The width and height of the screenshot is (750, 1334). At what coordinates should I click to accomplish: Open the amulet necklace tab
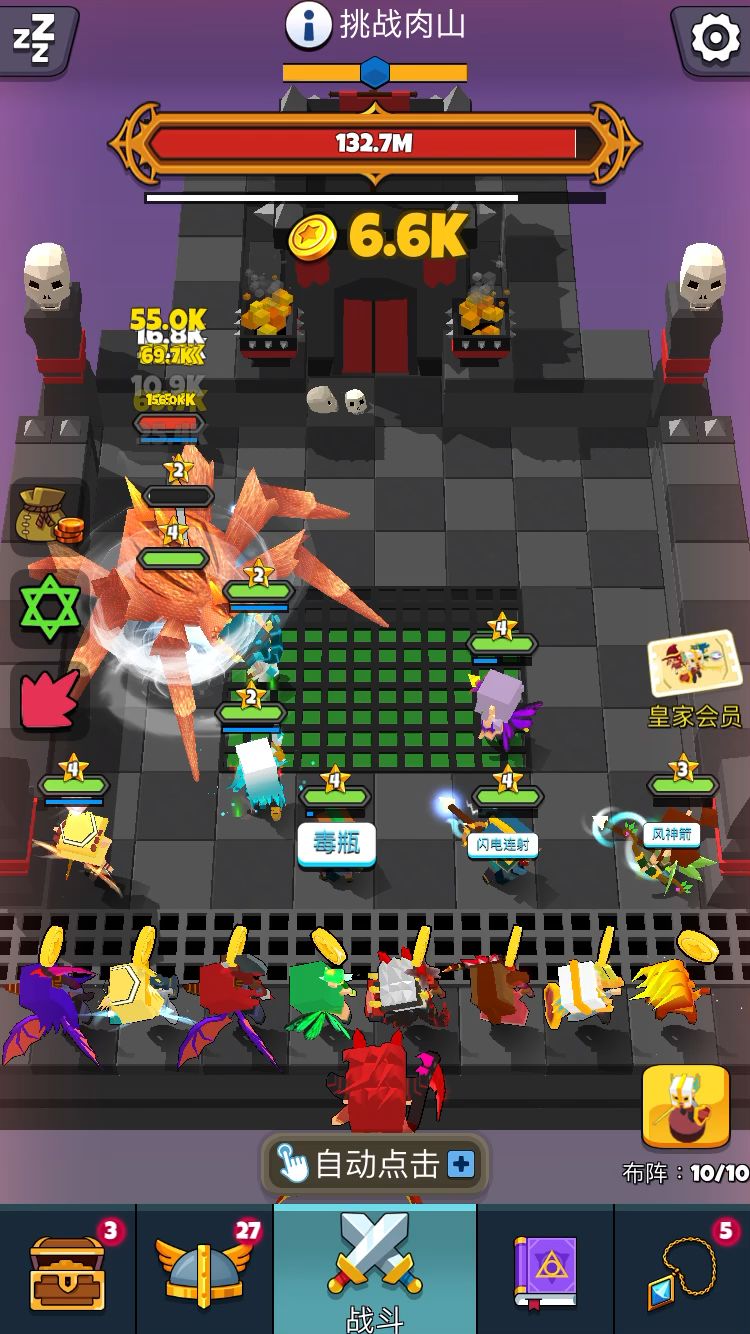682,1270
